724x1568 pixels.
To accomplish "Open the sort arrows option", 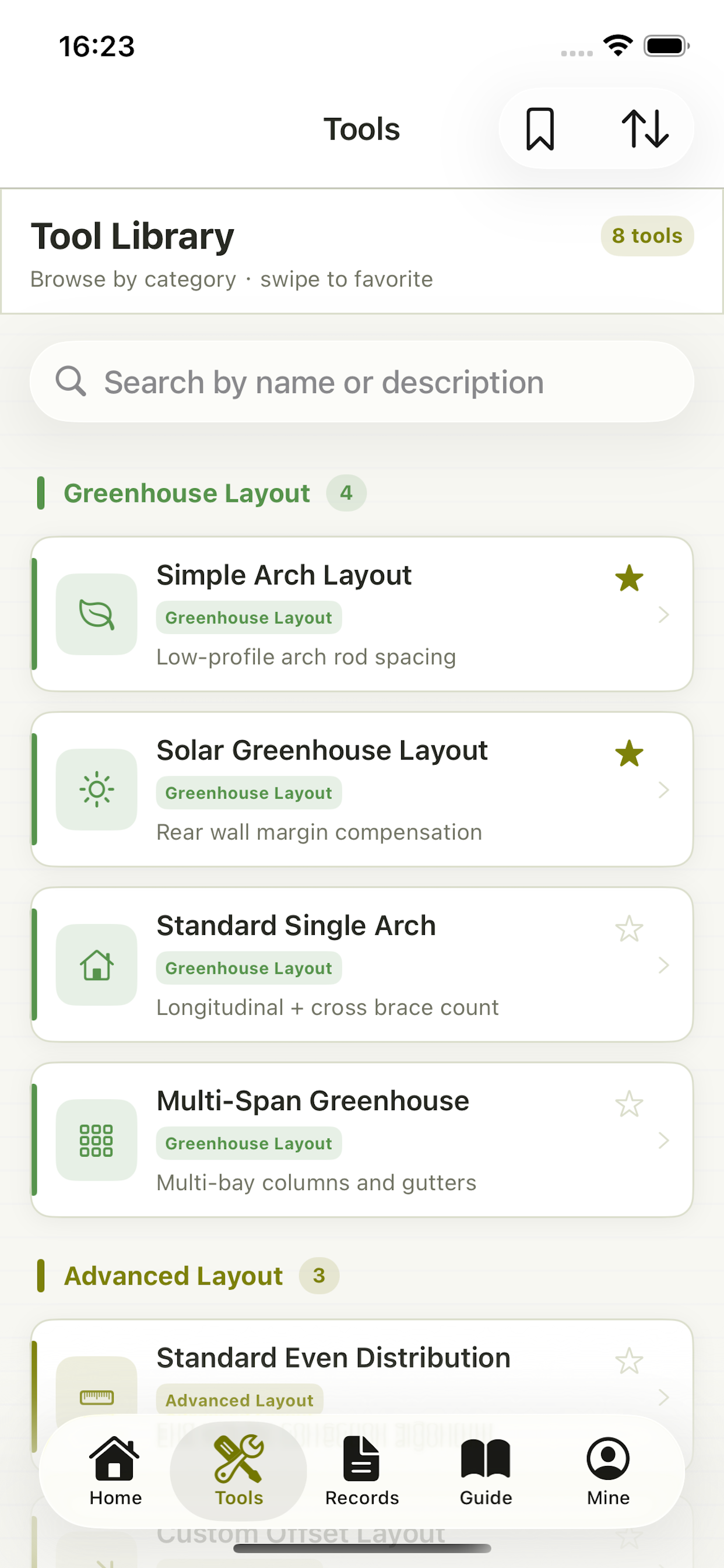I will point(645,129).
